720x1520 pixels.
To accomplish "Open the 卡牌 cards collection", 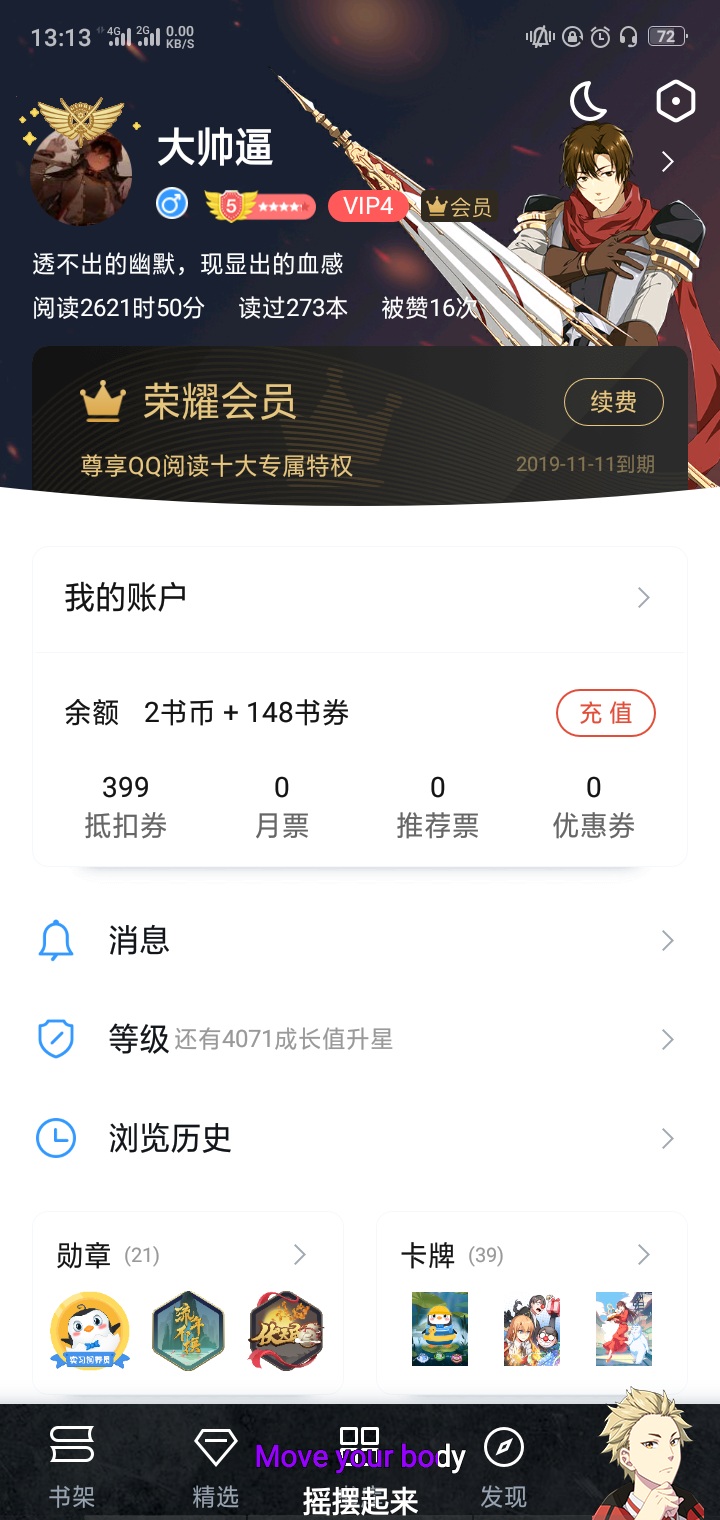I will click(x=530, y=1255).
